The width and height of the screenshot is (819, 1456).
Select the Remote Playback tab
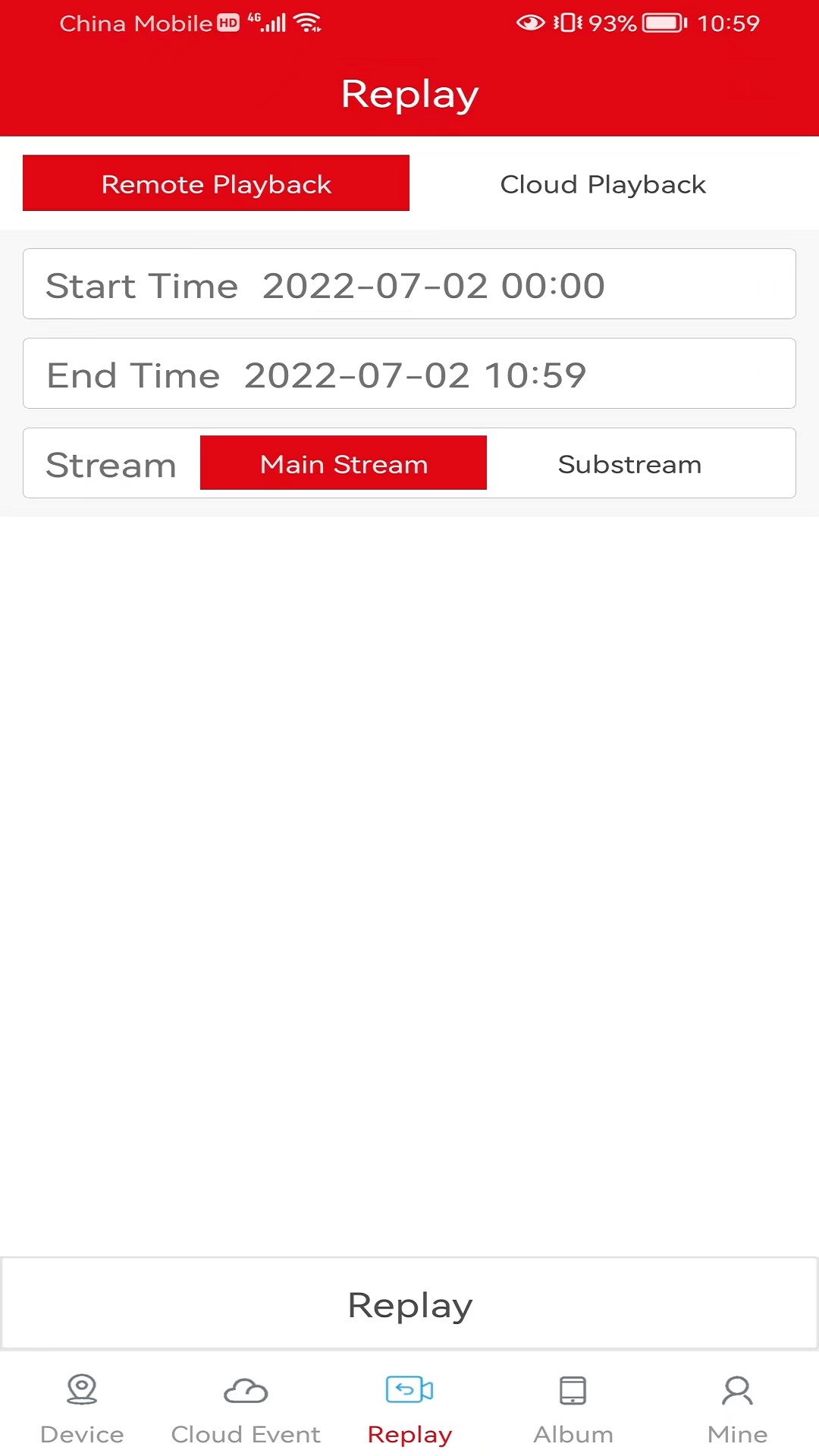(x=216, y=184)
